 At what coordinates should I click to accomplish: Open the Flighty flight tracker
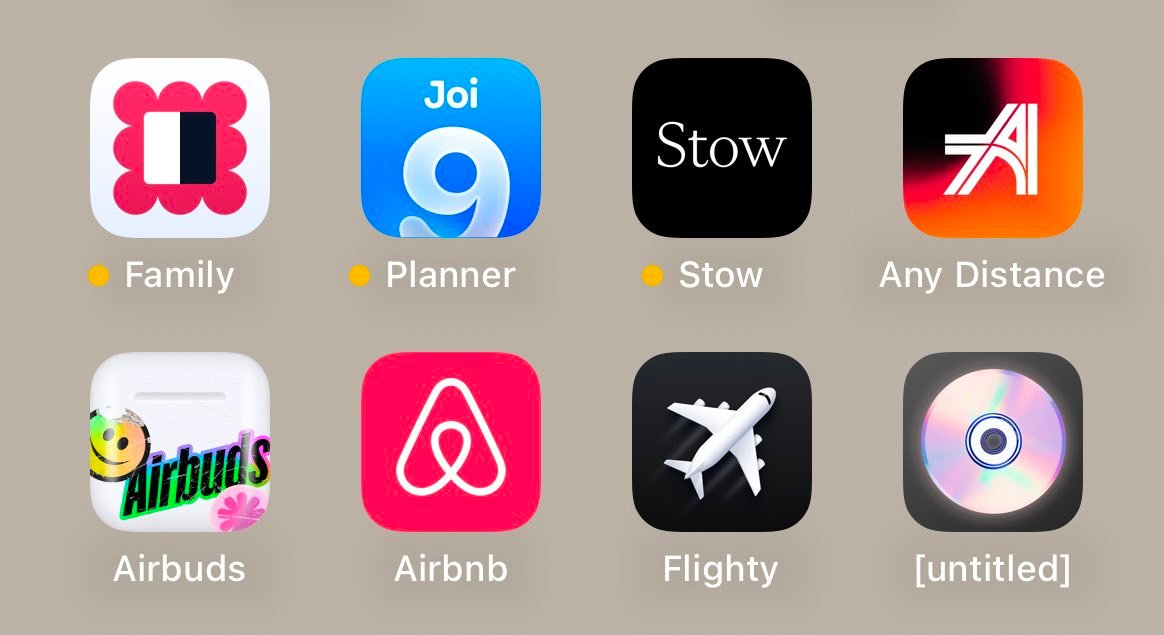pos(722,441)
